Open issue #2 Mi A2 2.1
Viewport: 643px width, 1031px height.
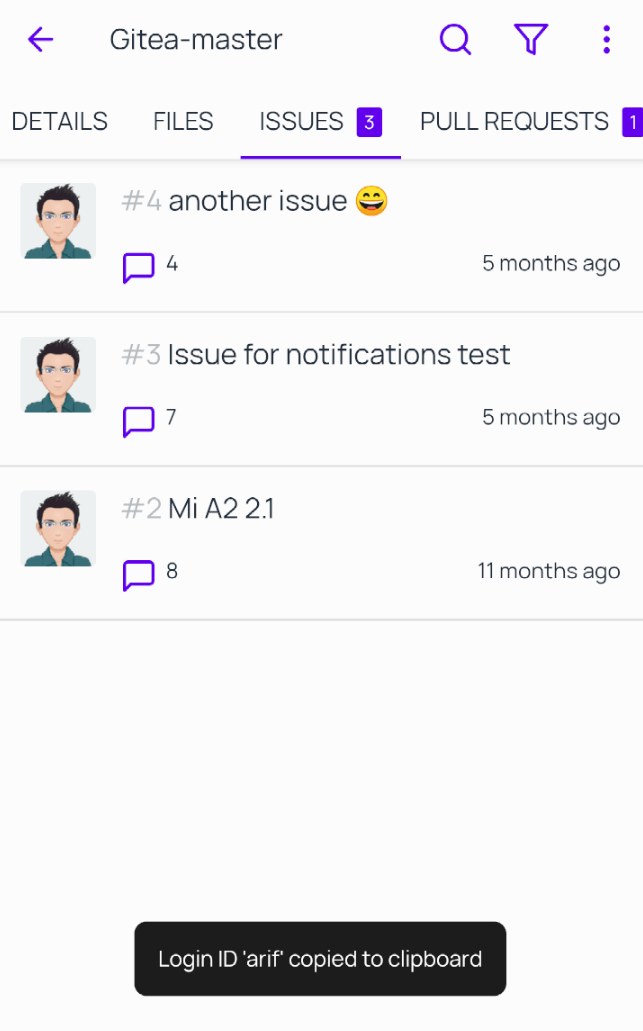click(x=322, y=543)
